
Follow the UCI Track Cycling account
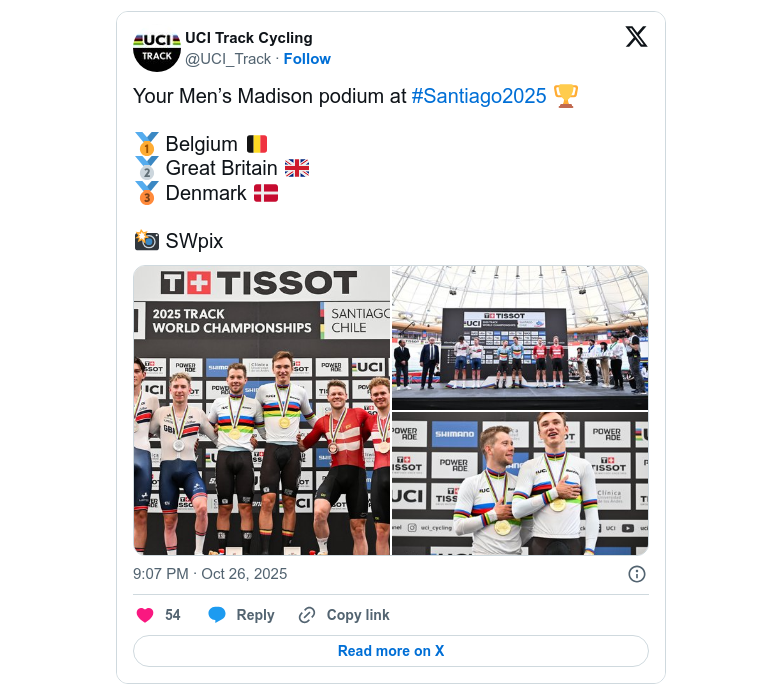coord(307,59)
